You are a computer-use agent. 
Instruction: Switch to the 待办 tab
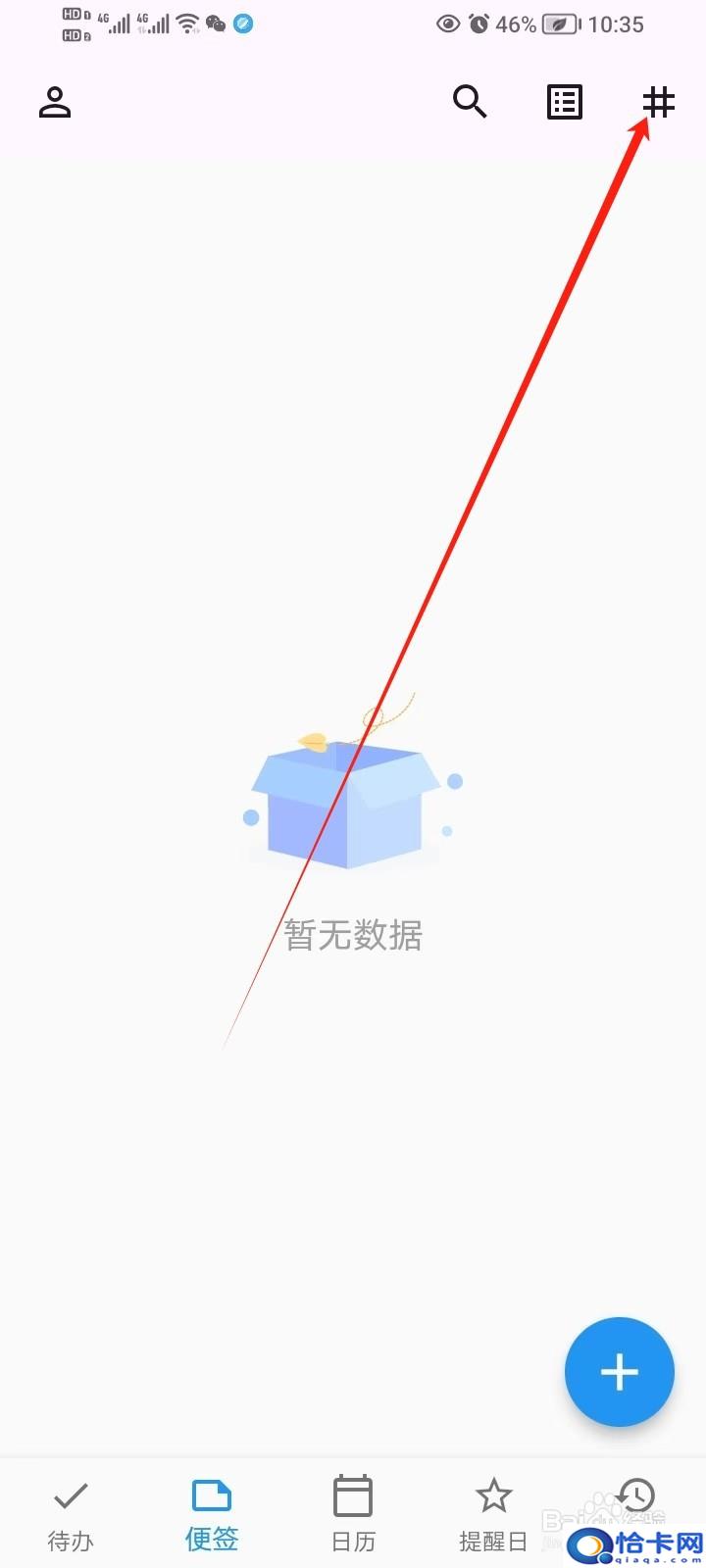(x=71, y=1515)
